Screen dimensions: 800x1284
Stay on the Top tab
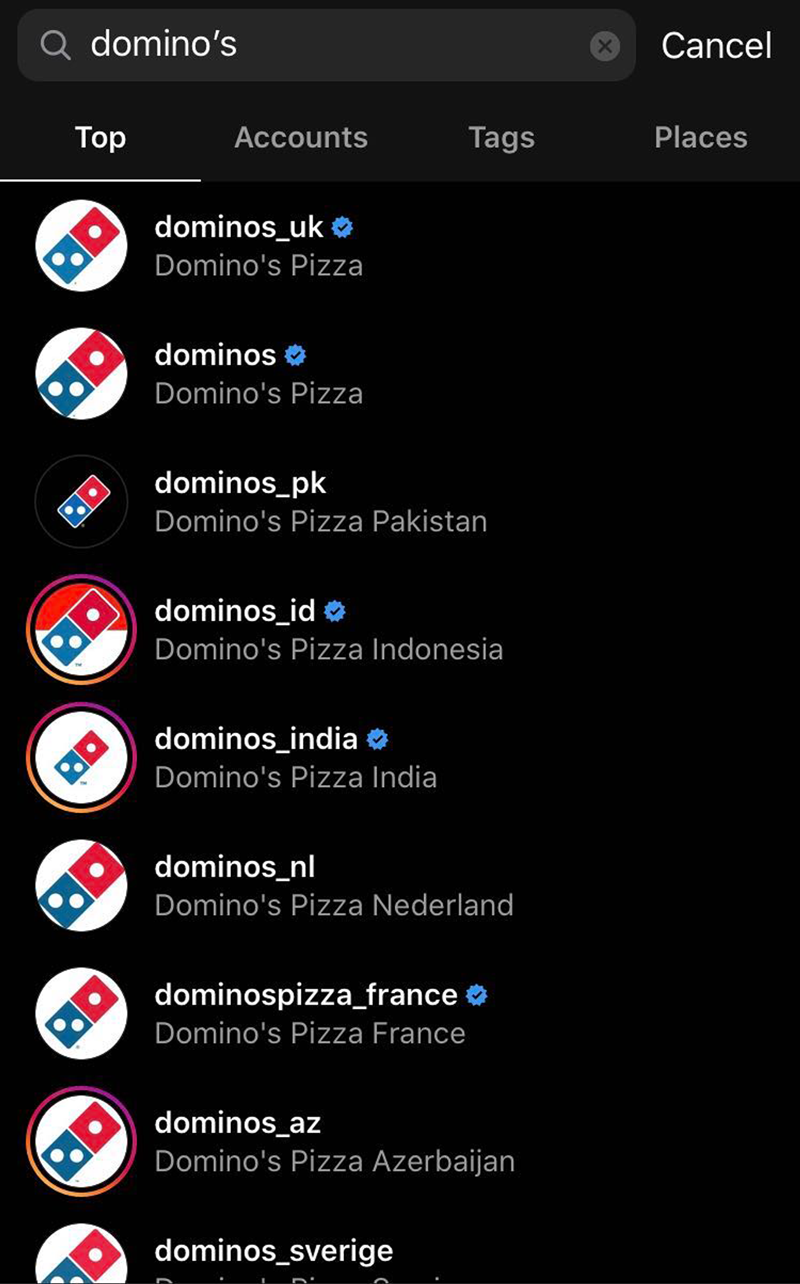coord(100,137)
